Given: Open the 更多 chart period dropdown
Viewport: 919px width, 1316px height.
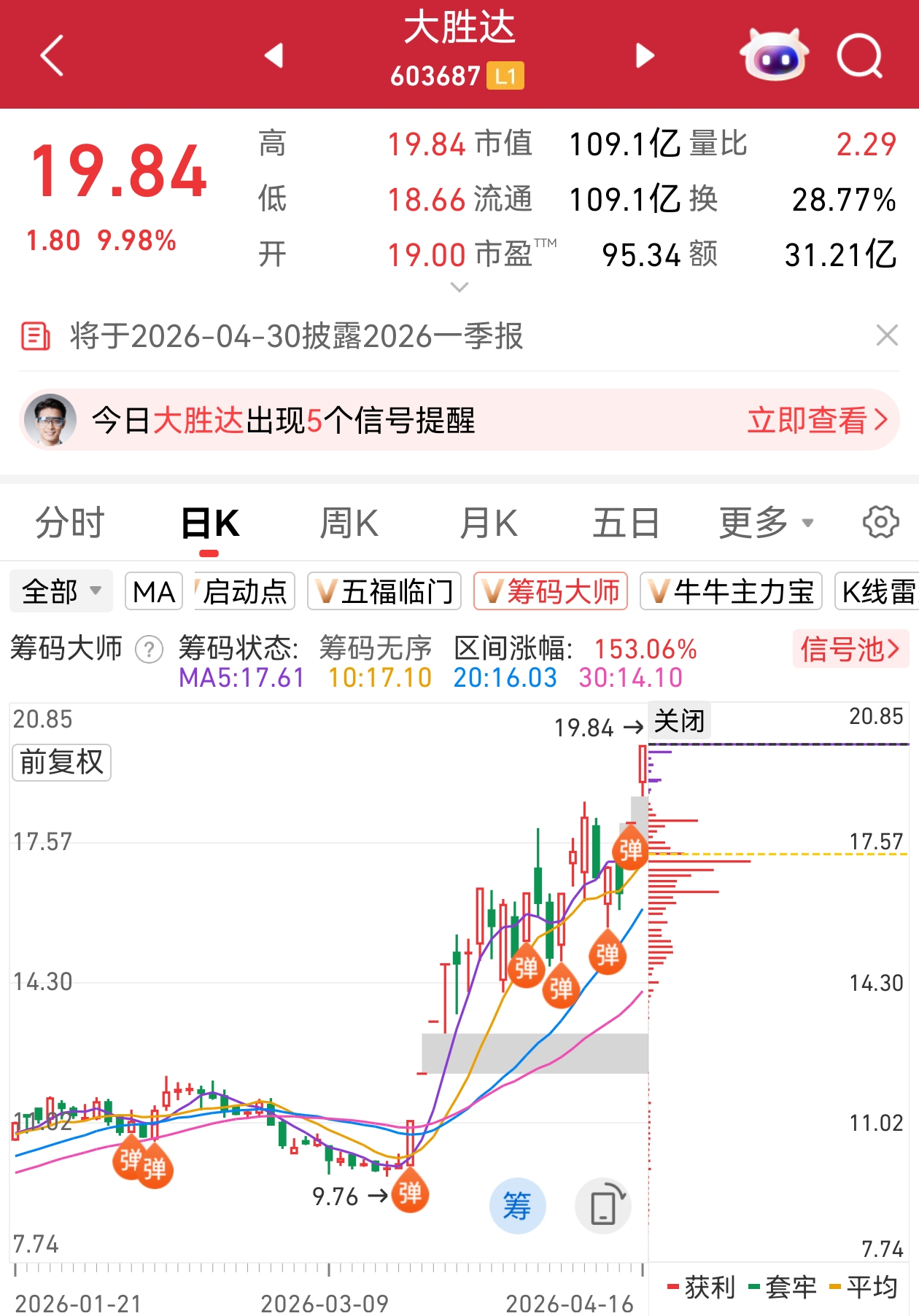Looking at the screenshot, I should (765, 523).
